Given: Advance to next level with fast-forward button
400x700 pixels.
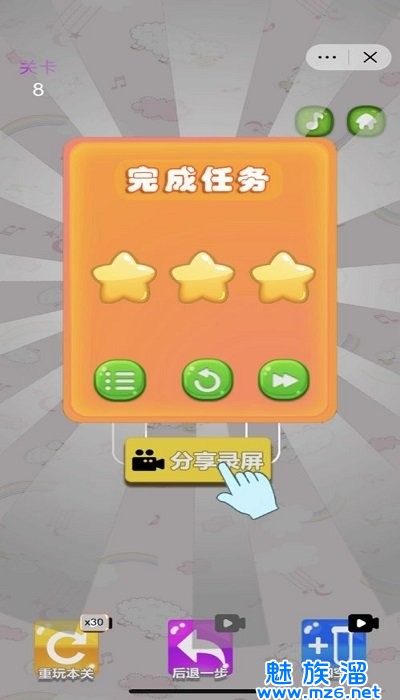Looking at the screenshot, I should (x=284, y=379).
